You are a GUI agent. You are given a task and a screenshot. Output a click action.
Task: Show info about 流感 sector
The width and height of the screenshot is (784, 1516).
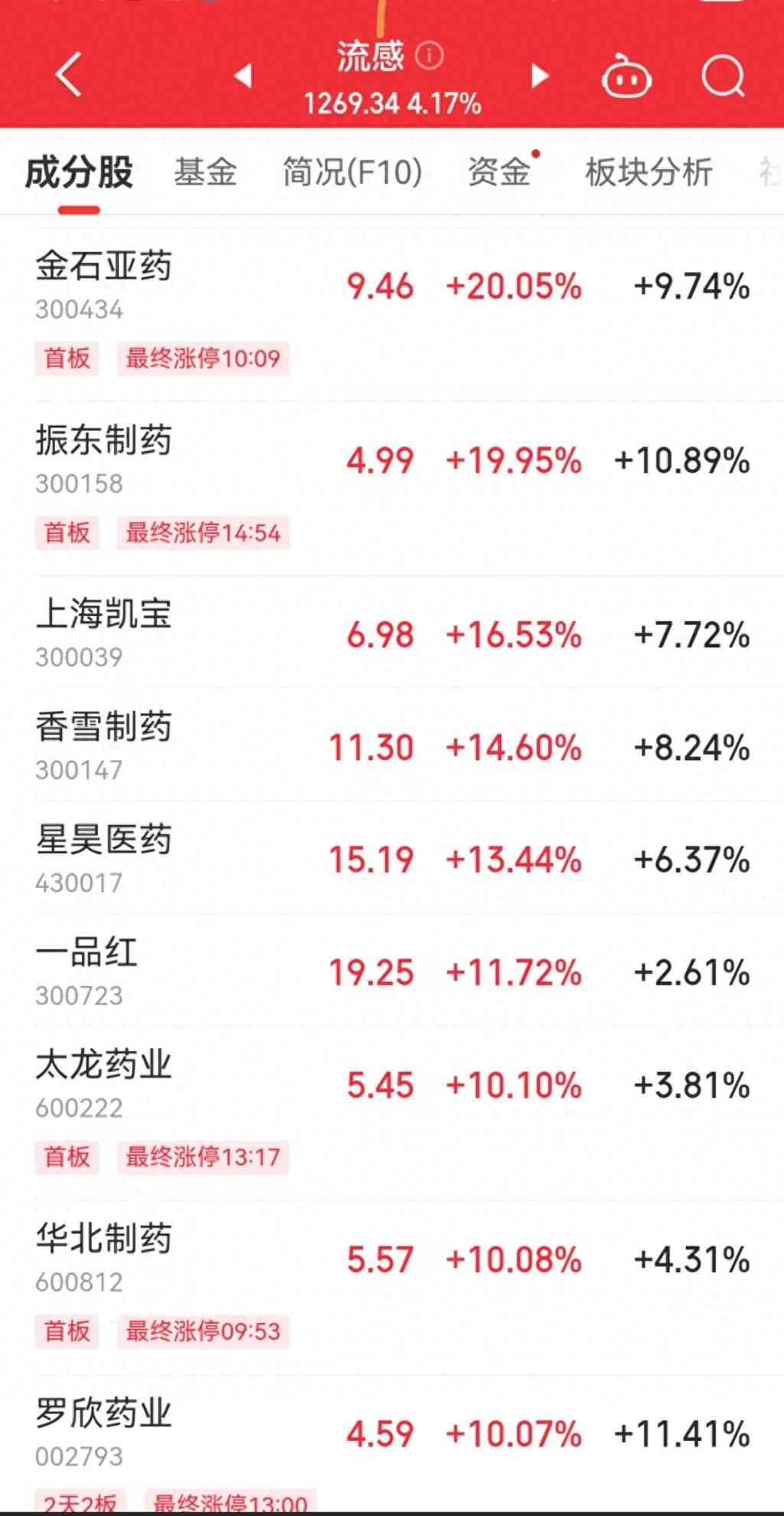pyautogui.click(x=430, y=55)
